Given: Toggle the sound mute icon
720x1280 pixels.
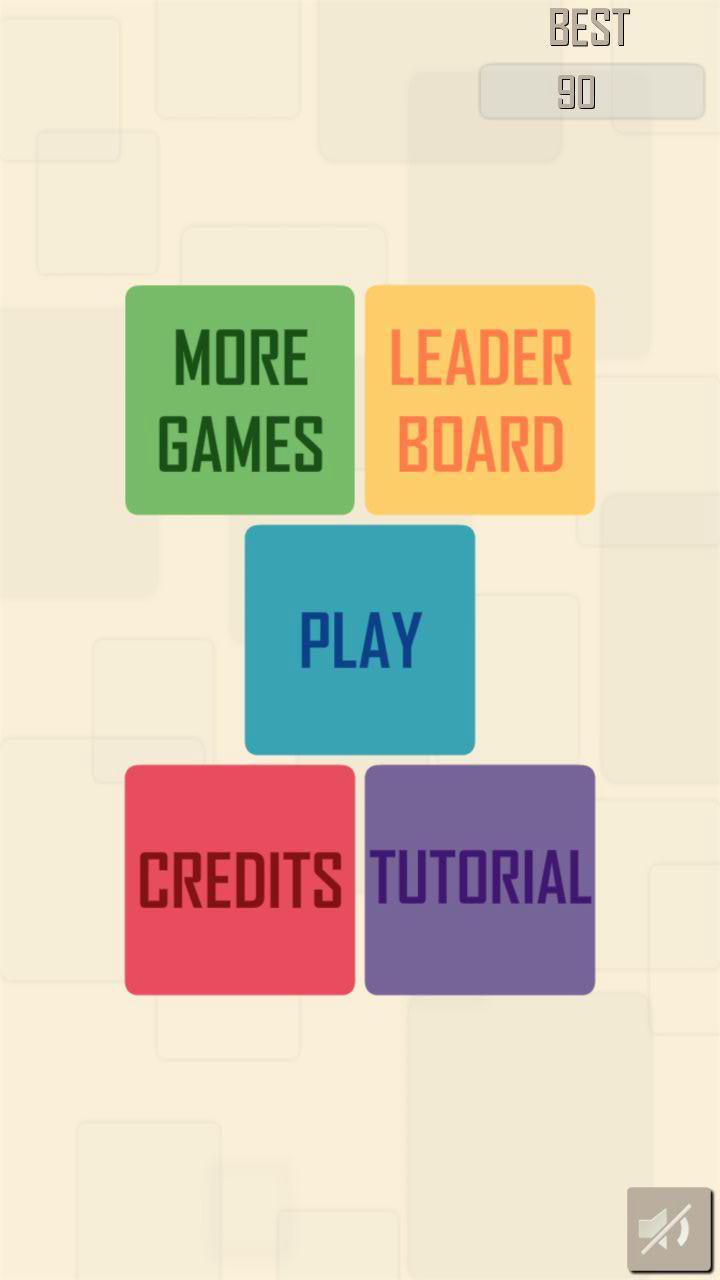Looking at the screenshot, I should pyautogui.click(x=669, y=1229).
